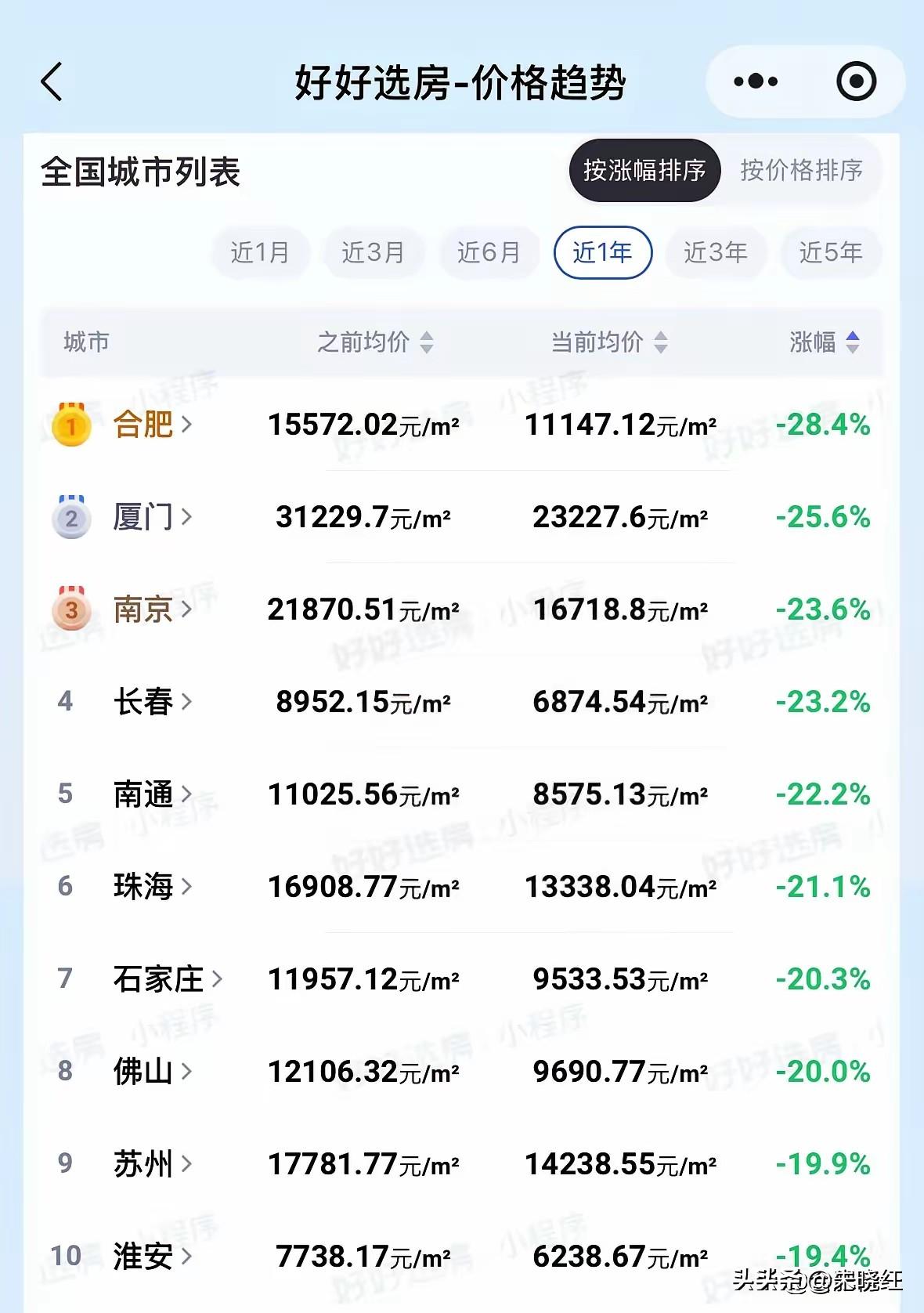This screenshot has height=1313, width=924.
Task: Open the 长春 city row
Action: [151, 702]
